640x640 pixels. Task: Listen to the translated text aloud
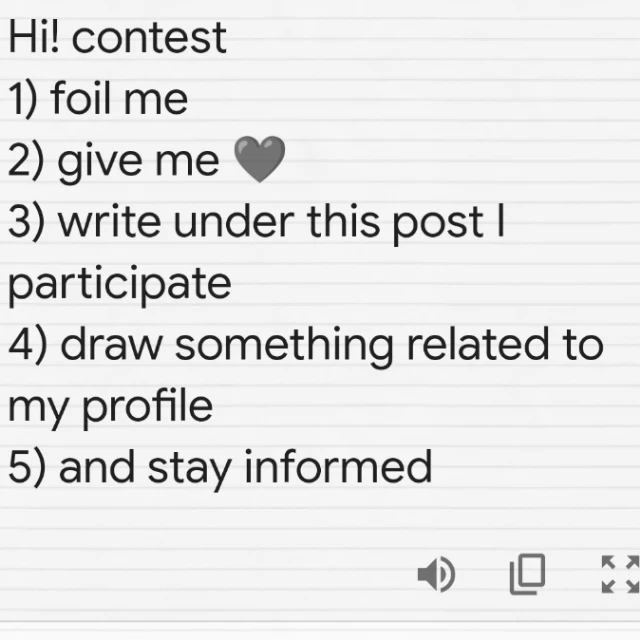click(x=436, y=574)
